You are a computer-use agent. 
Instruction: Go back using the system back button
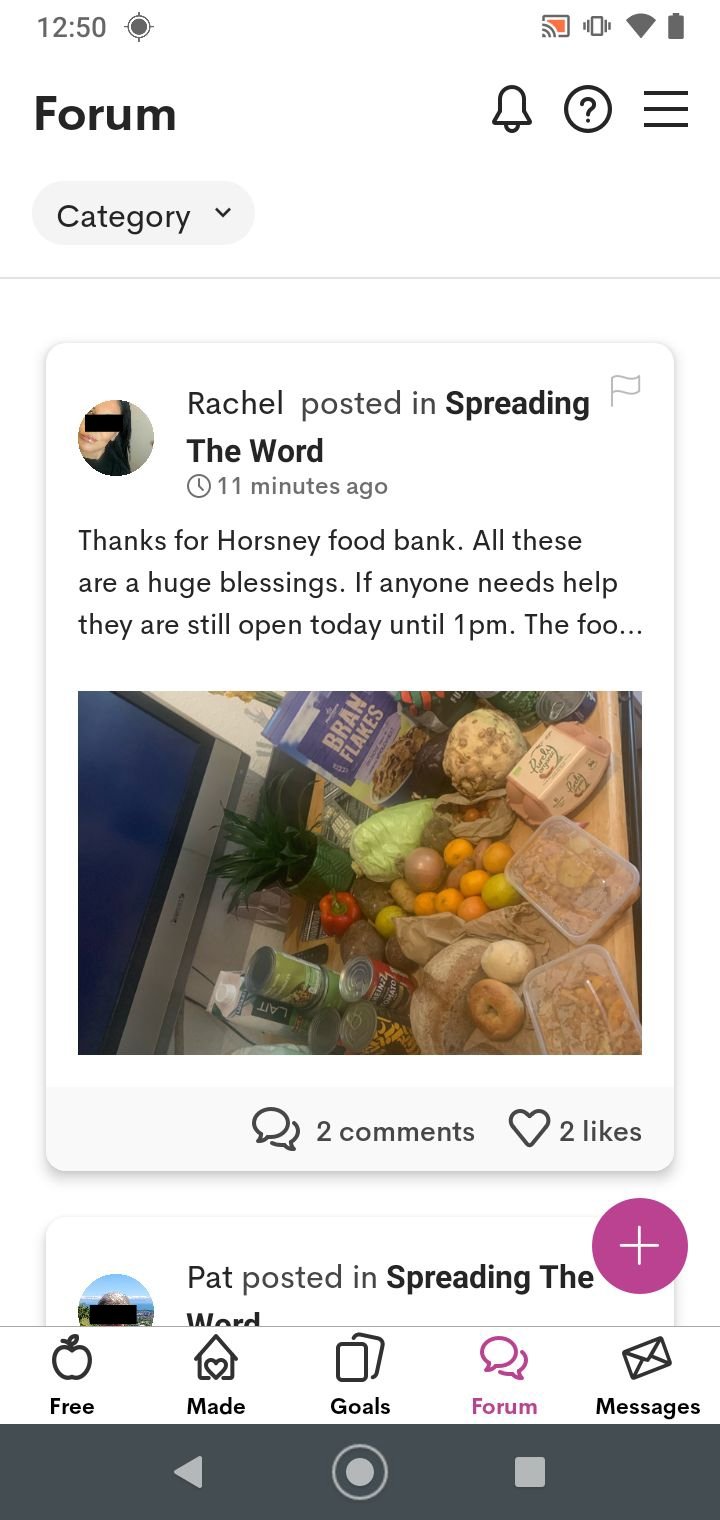(x=188, y=1472)
